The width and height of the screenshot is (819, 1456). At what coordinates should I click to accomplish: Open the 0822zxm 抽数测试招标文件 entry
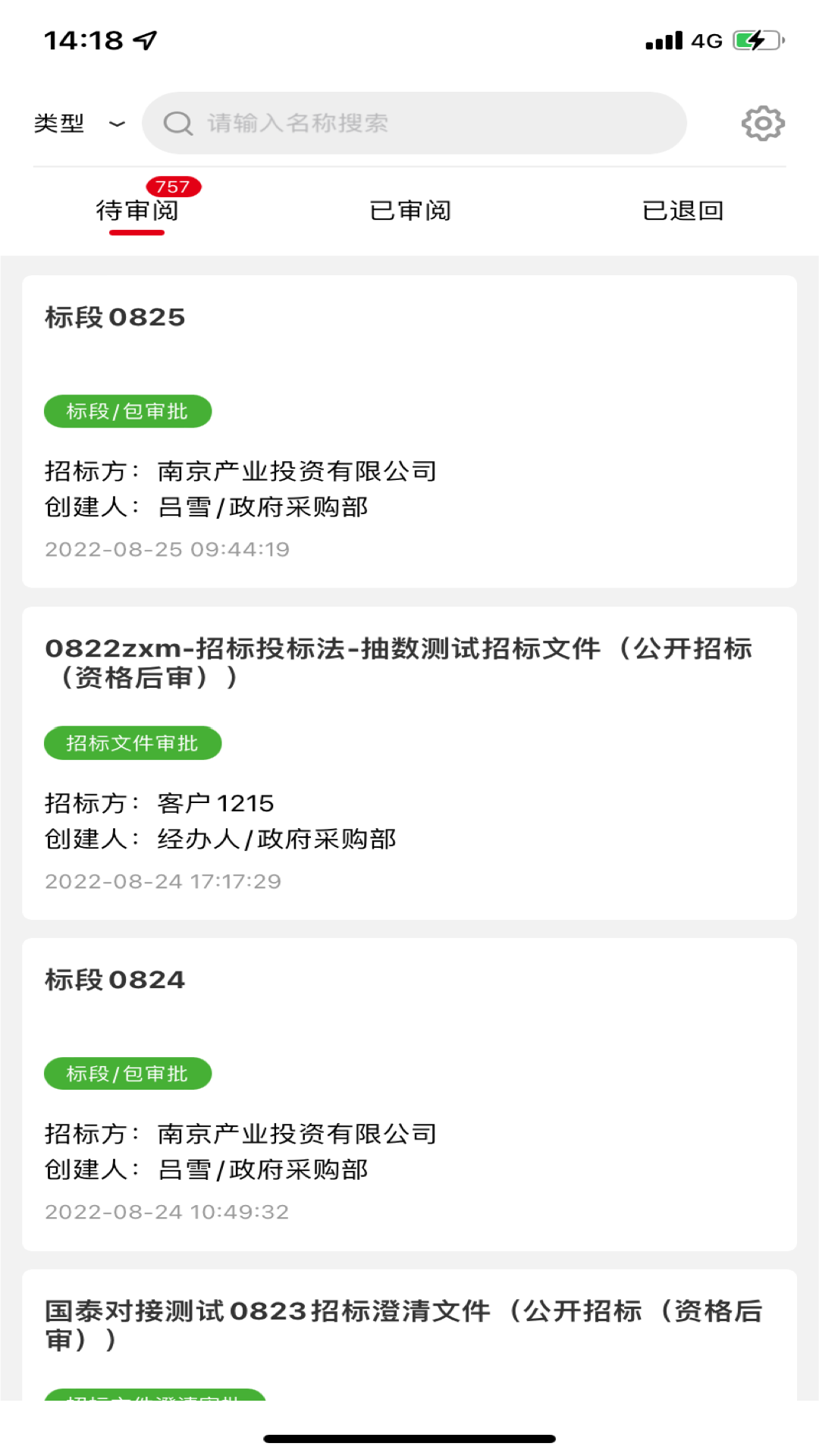[x=409, y=758]
